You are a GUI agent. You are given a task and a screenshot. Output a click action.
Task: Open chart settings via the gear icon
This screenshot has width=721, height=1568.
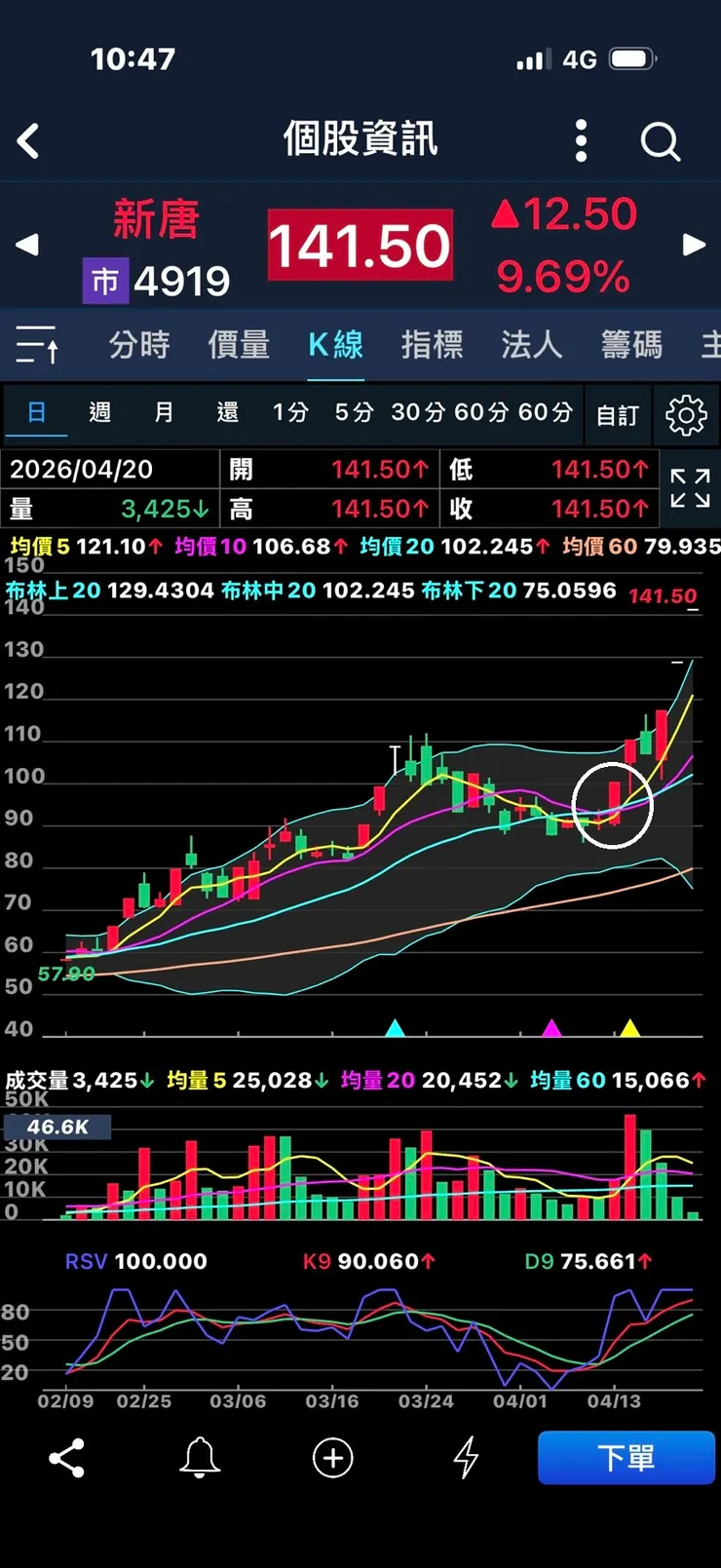coord(687,414)
